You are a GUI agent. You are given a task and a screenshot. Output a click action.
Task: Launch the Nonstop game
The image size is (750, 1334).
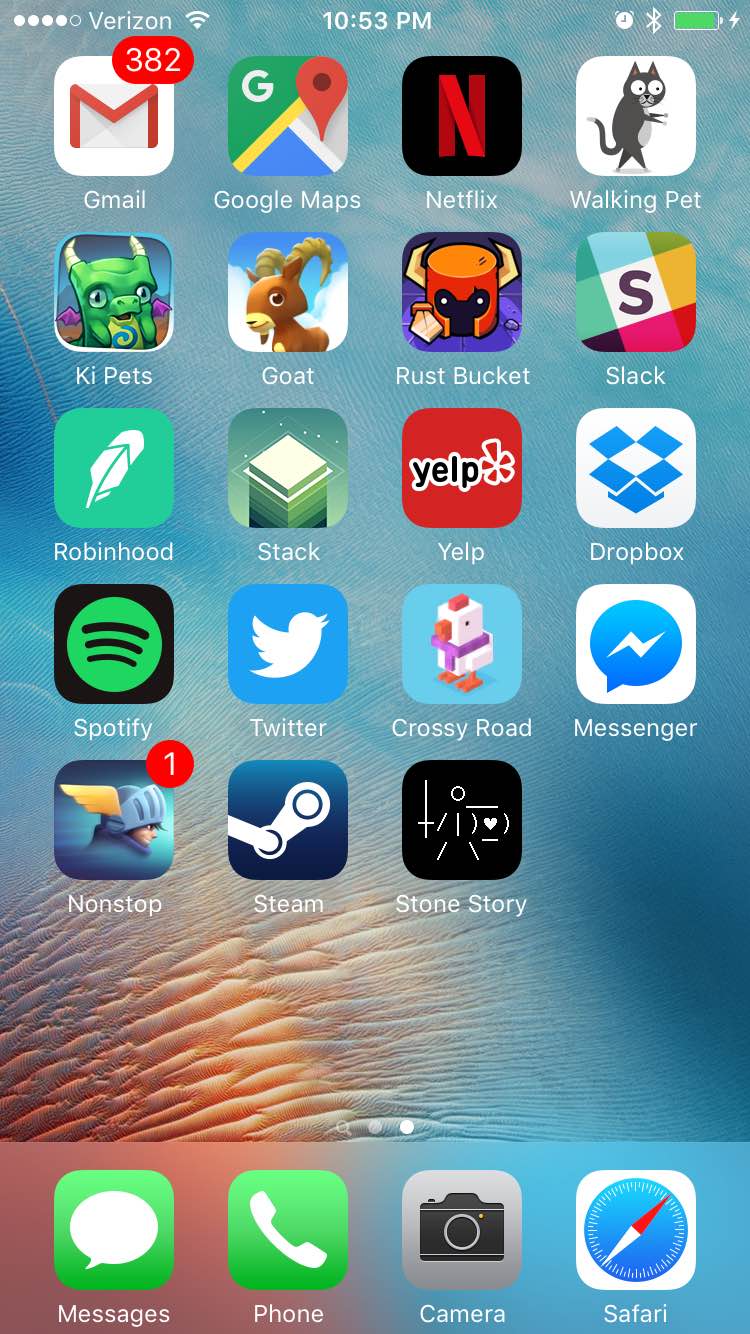click(114, 820)
